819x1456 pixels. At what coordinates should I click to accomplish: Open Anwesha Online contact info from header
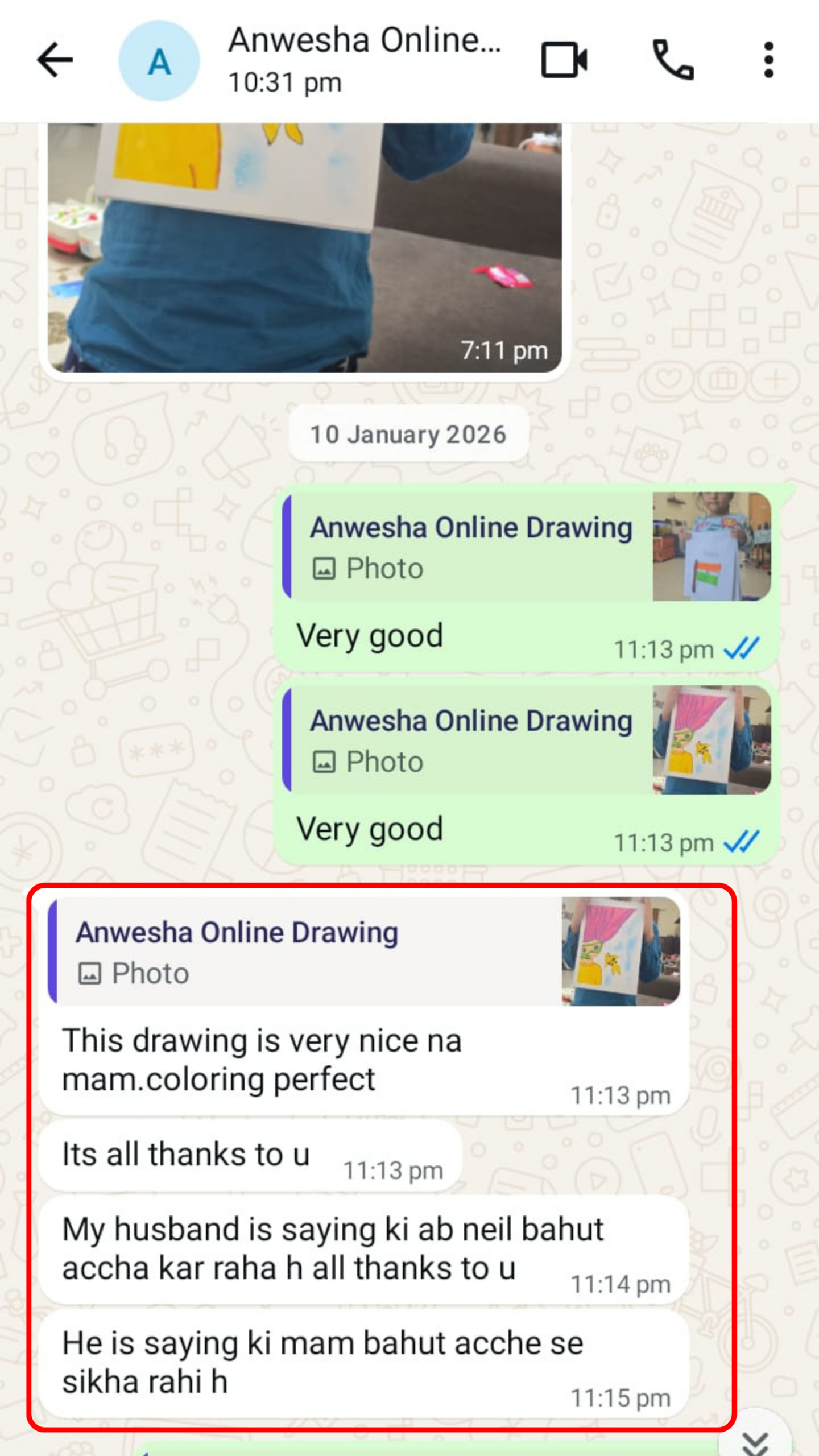tap(364, 60)
